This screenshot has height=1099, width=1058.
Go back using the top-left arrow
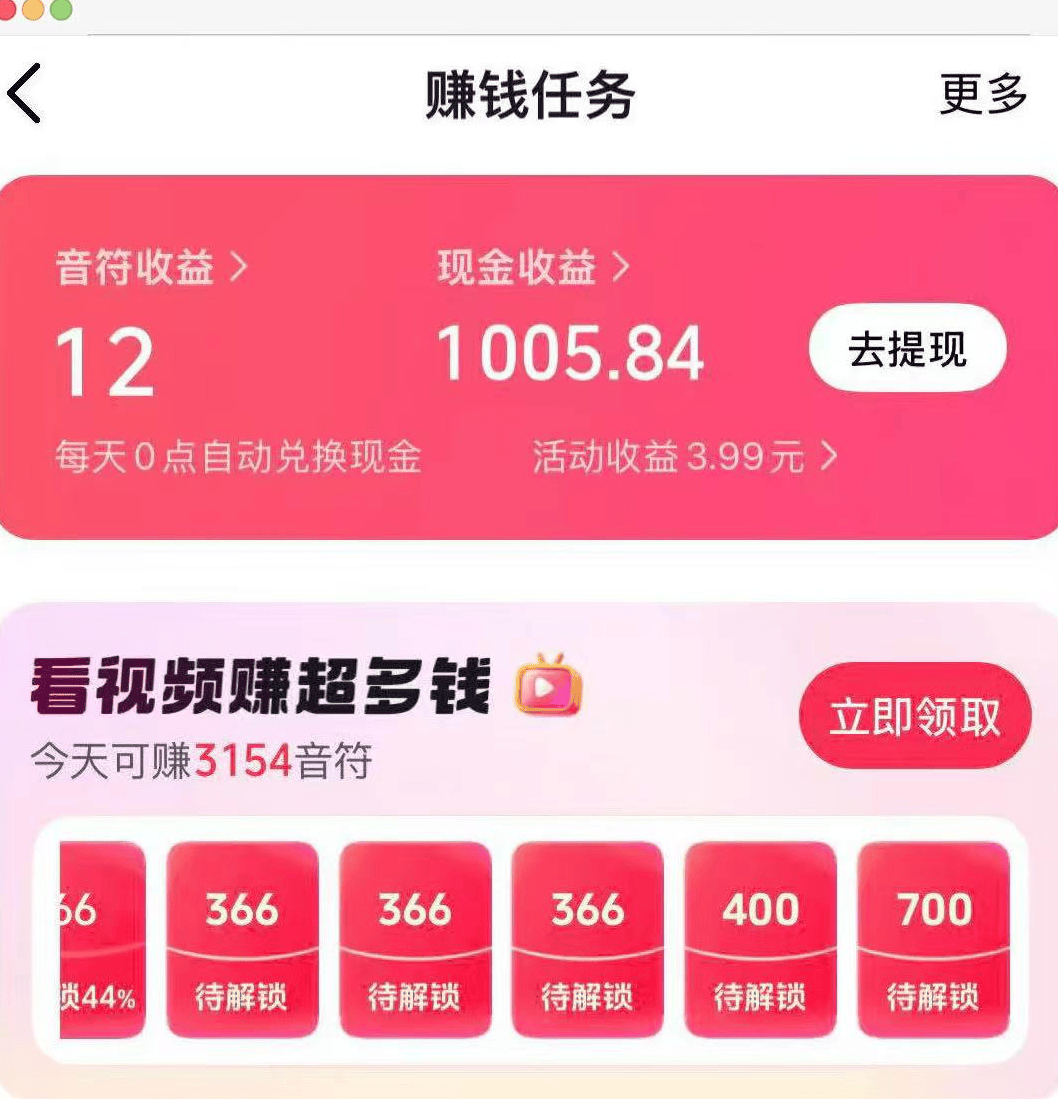[25, 93]
